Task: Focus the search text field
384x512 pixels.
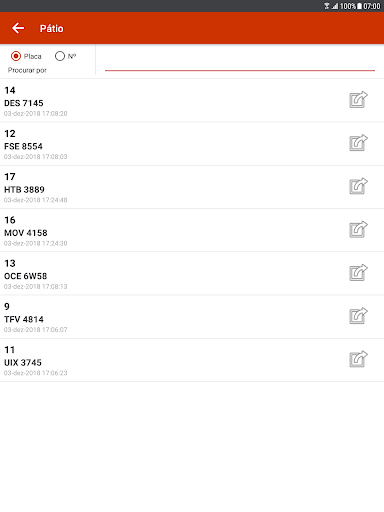Action: [240, 62]
